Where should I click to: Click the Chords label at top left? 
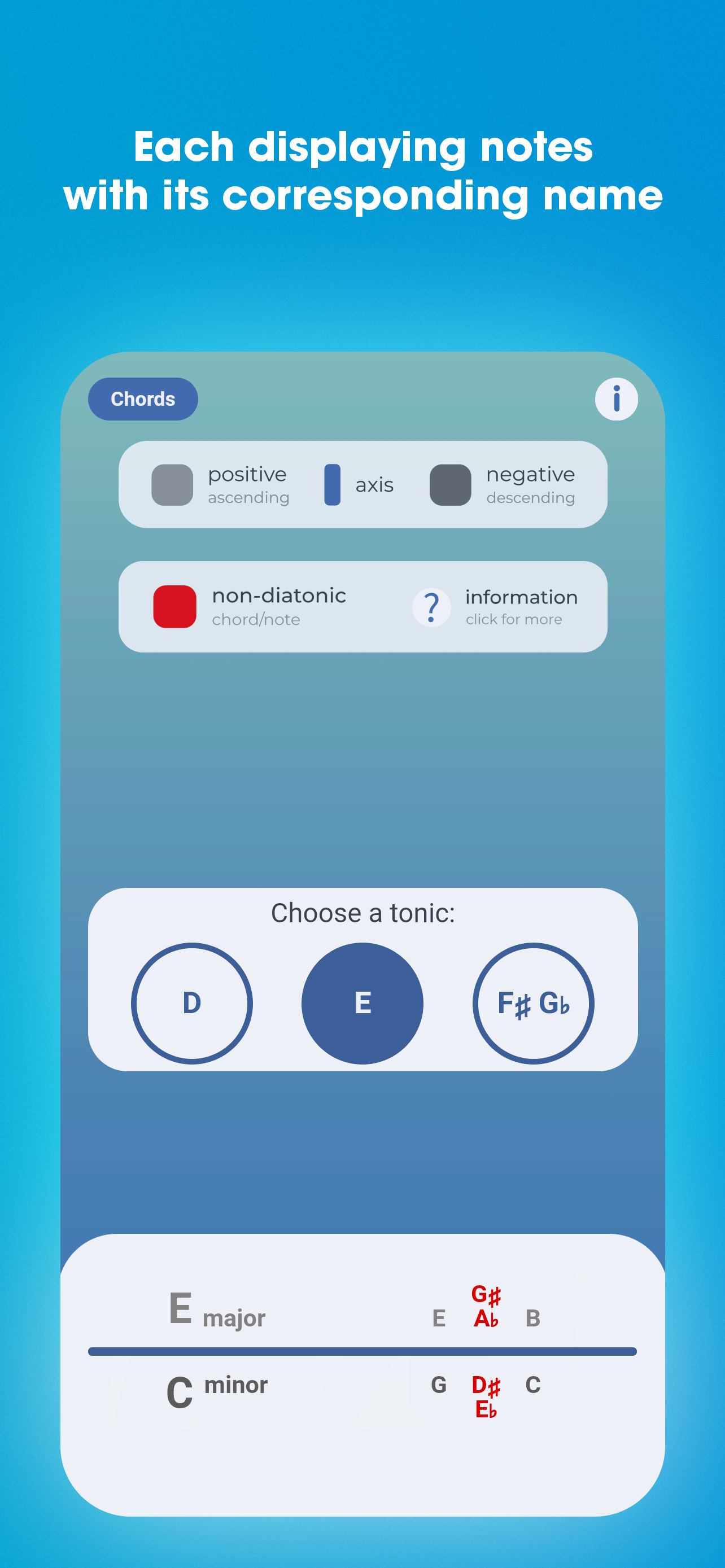[x=142, y=398]
